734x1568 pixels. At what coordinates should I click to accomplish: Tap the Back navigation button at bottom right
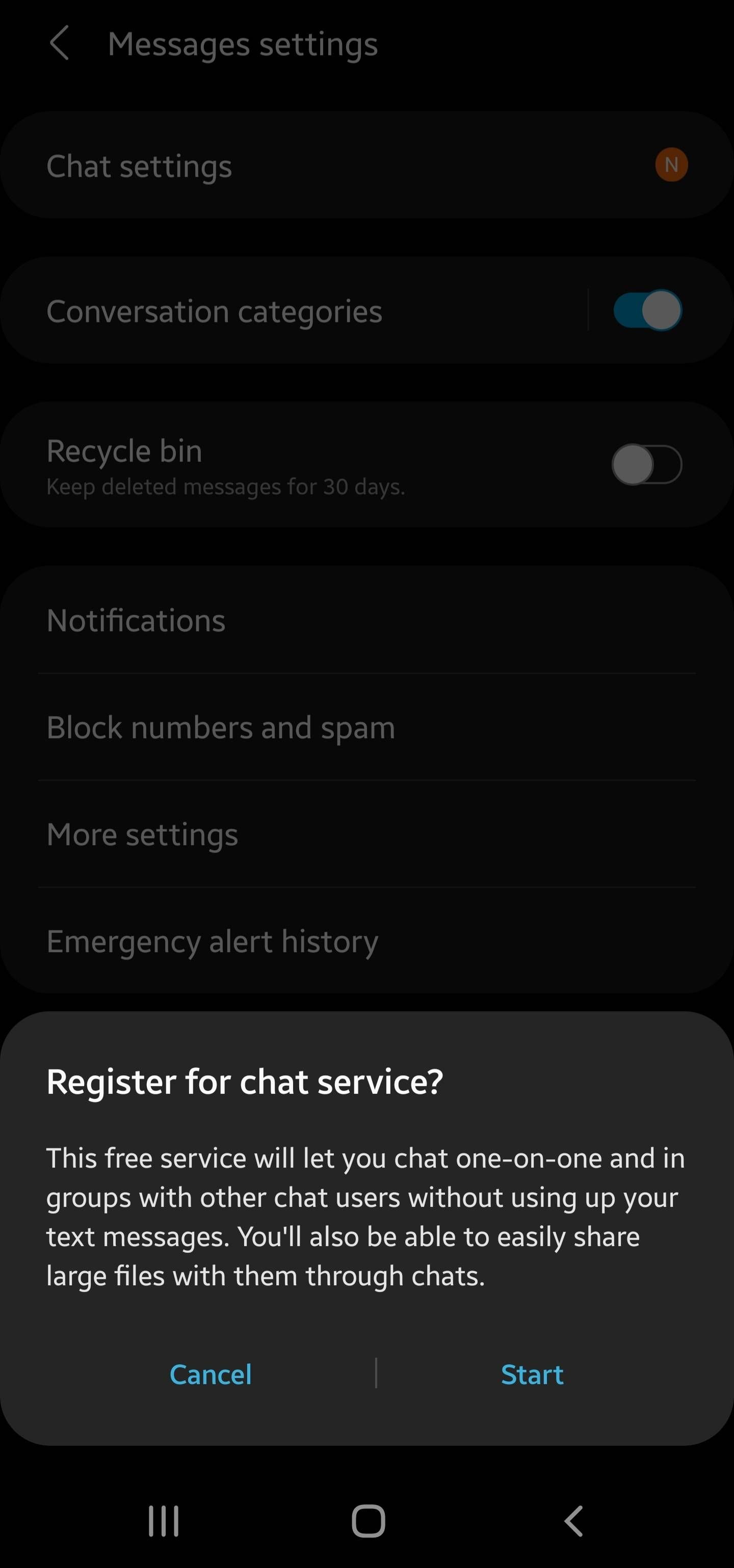click(571, 1518)
